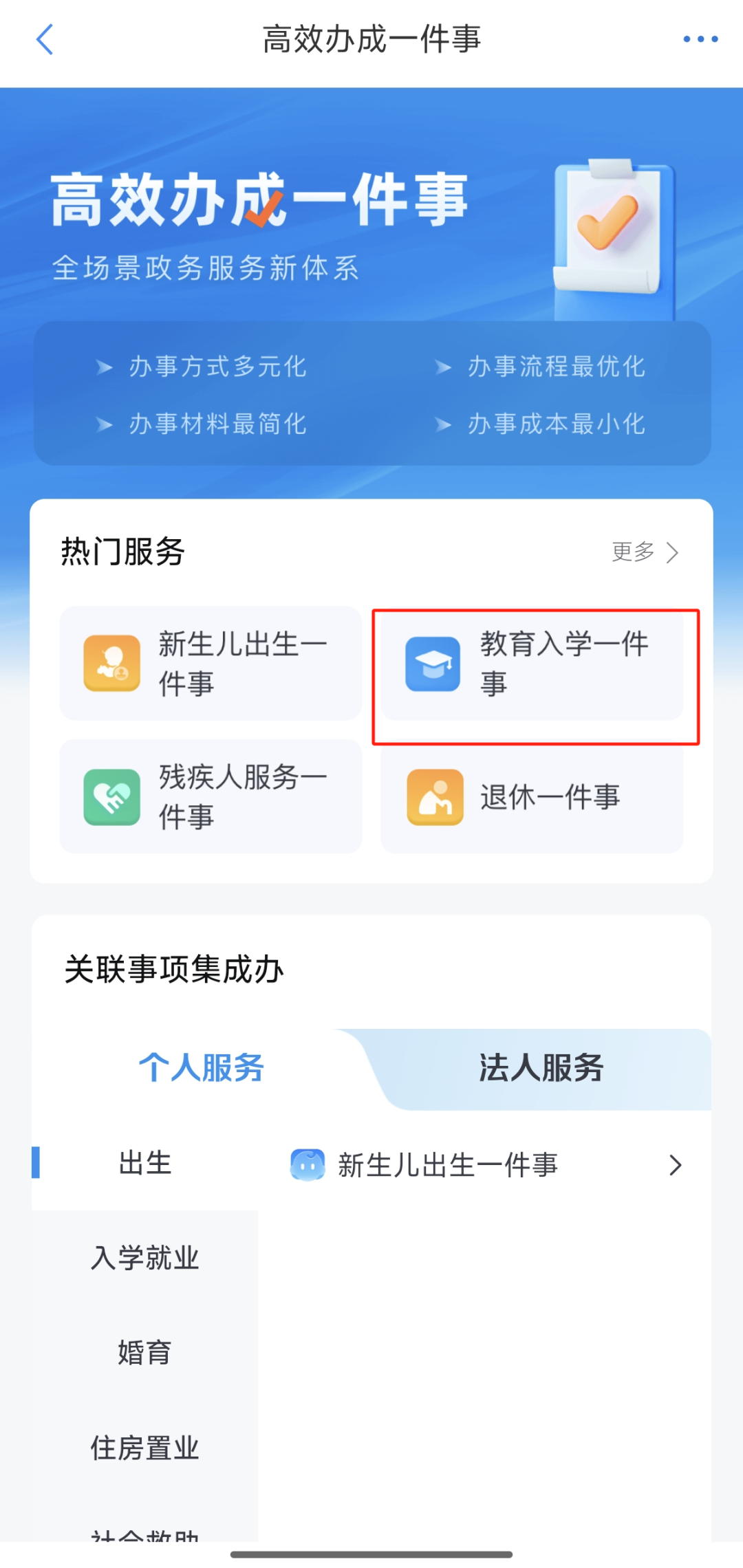Choose the 入学就业 category
The image size is (743, 1568).
[144, 1258]
